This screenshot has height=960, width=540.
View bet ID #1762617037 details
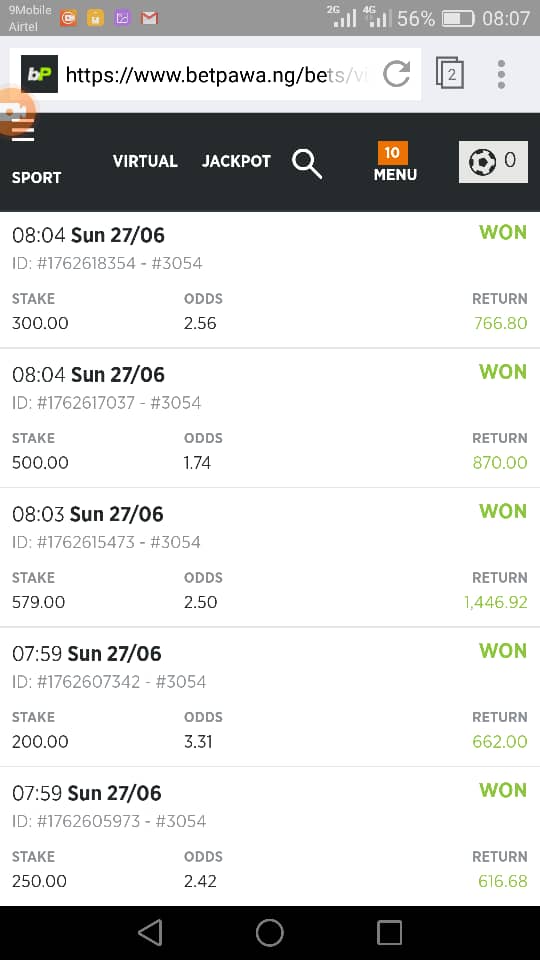(270, 419)
